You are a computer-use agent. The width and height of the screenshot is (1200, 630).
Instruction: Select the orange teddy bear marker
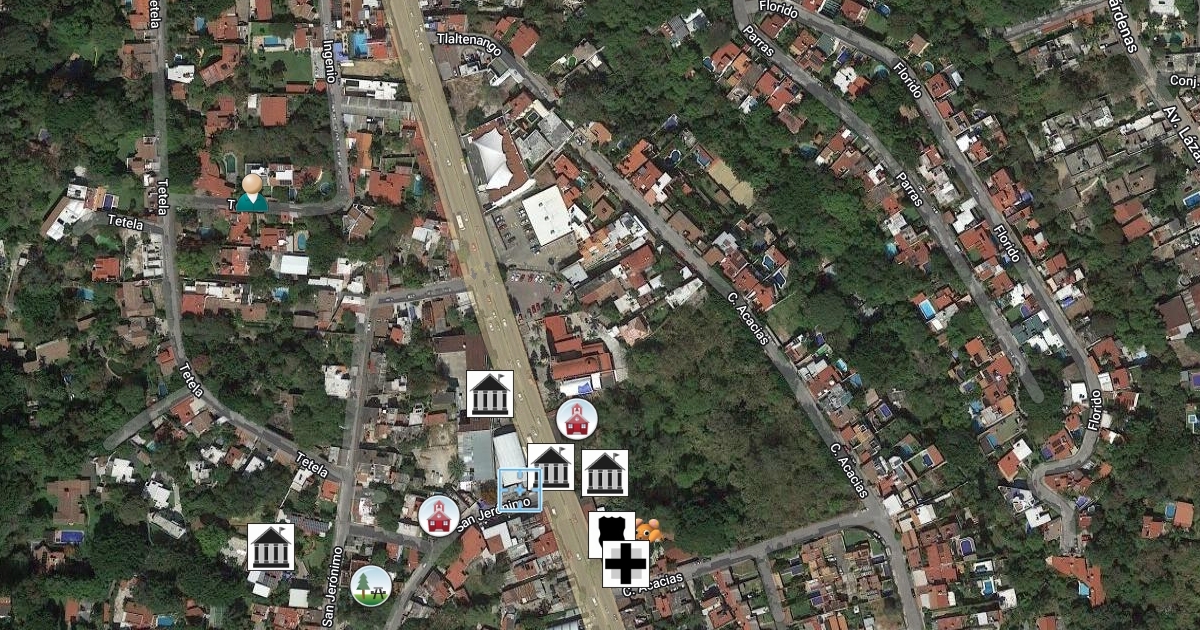point(651,530)
